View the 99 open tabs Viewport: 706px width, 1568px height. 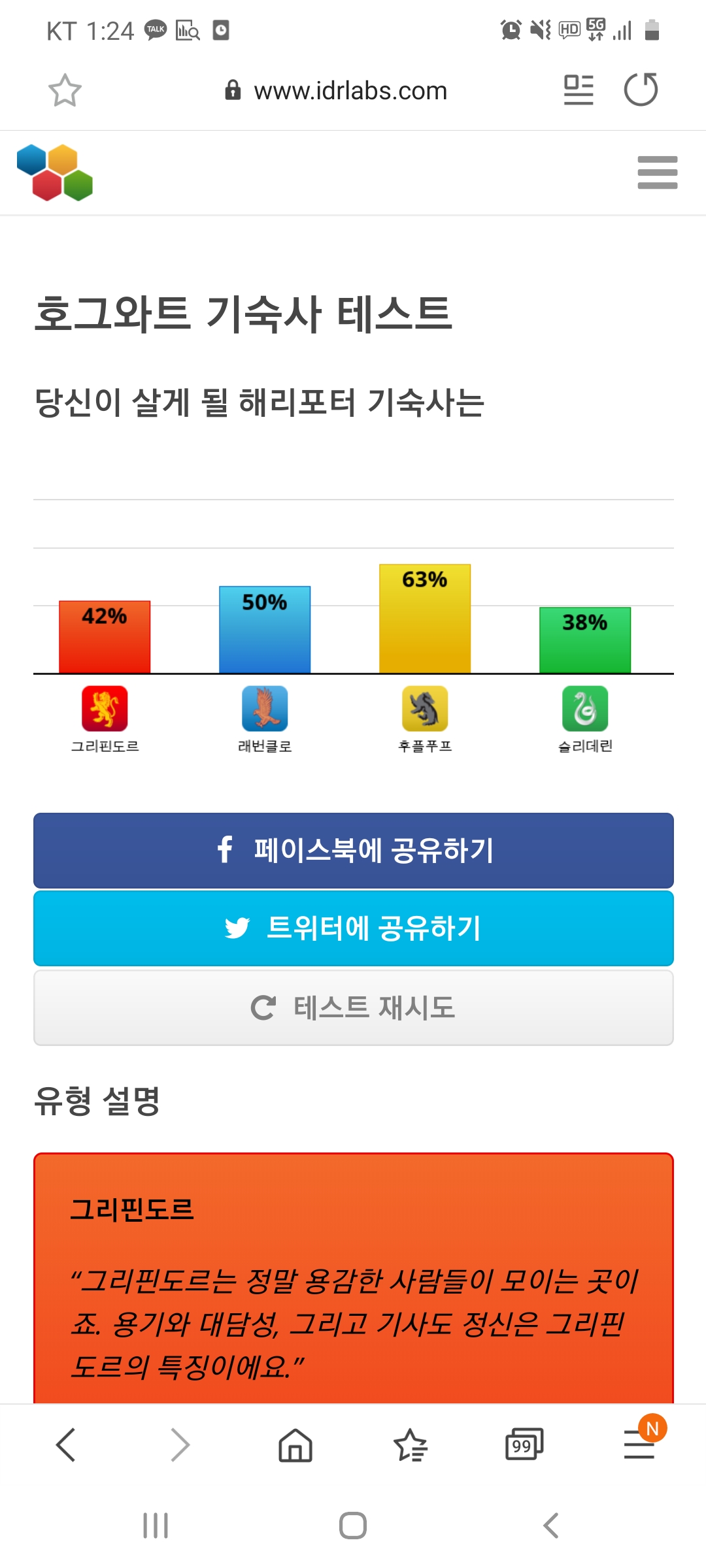pyautogui.click(x=524, y=1445)
